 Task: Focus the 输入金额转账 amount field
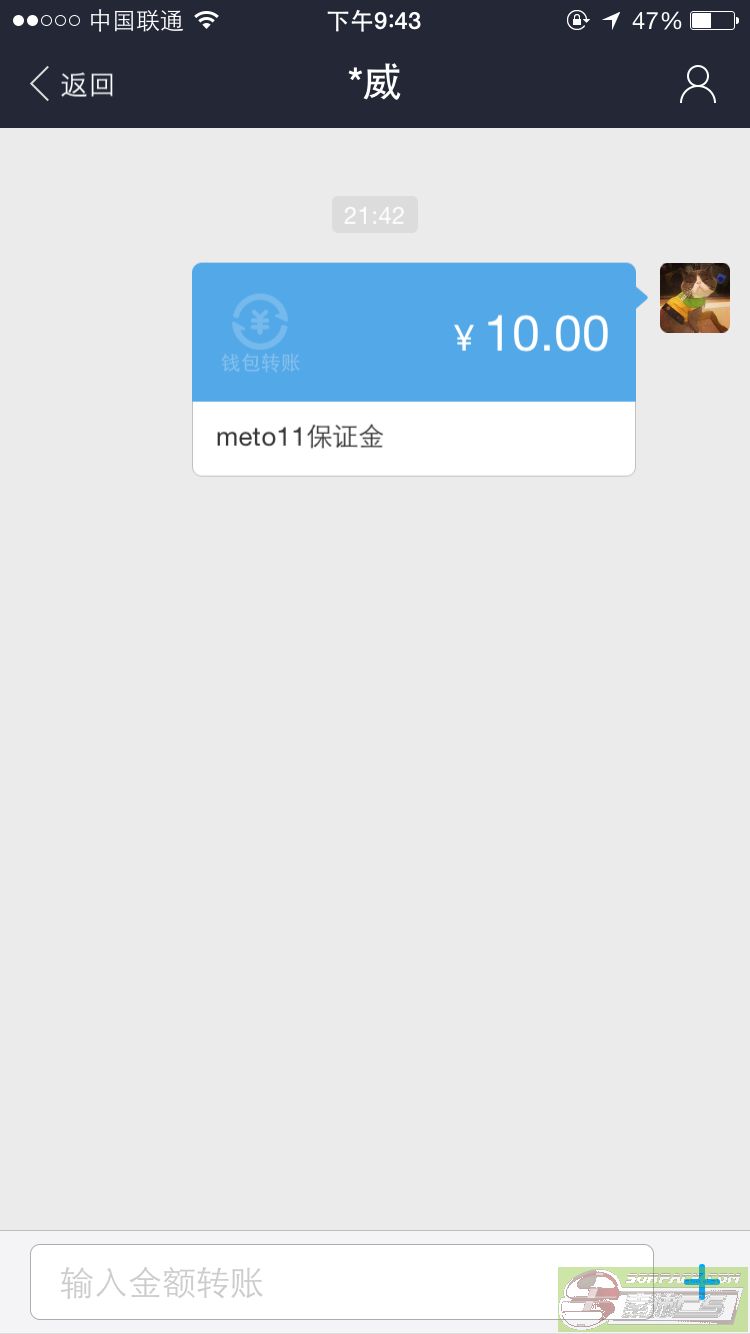[x=340, y=1282]
